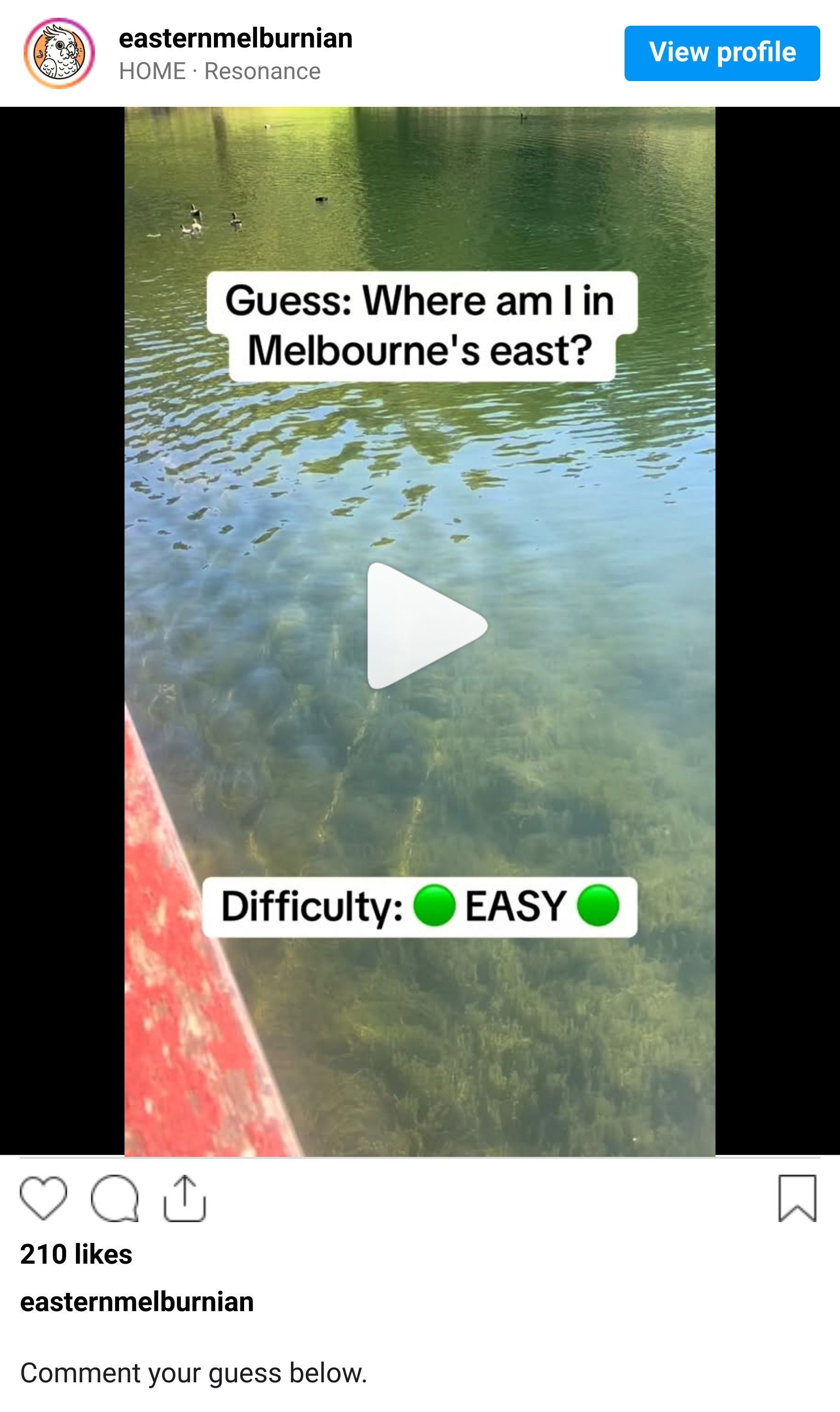Tap easternmelburnian name above the caption
840x1412 pixels.
[x=136, y=1302]
